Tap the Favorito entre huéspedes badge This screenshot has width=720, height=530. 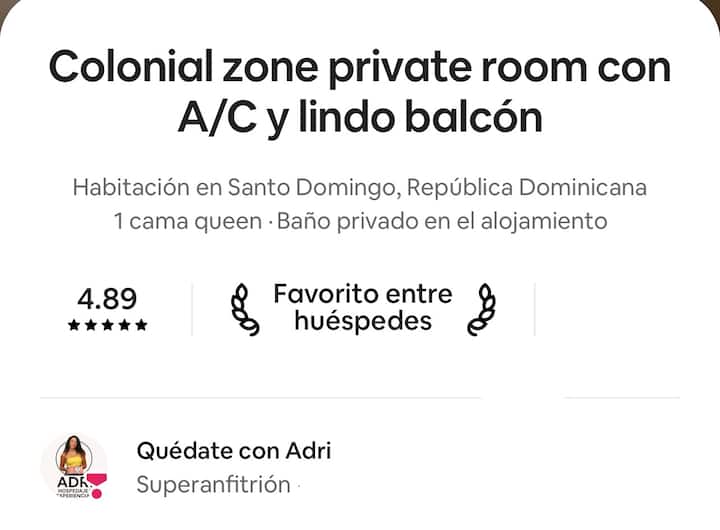(x=363, y=308)
